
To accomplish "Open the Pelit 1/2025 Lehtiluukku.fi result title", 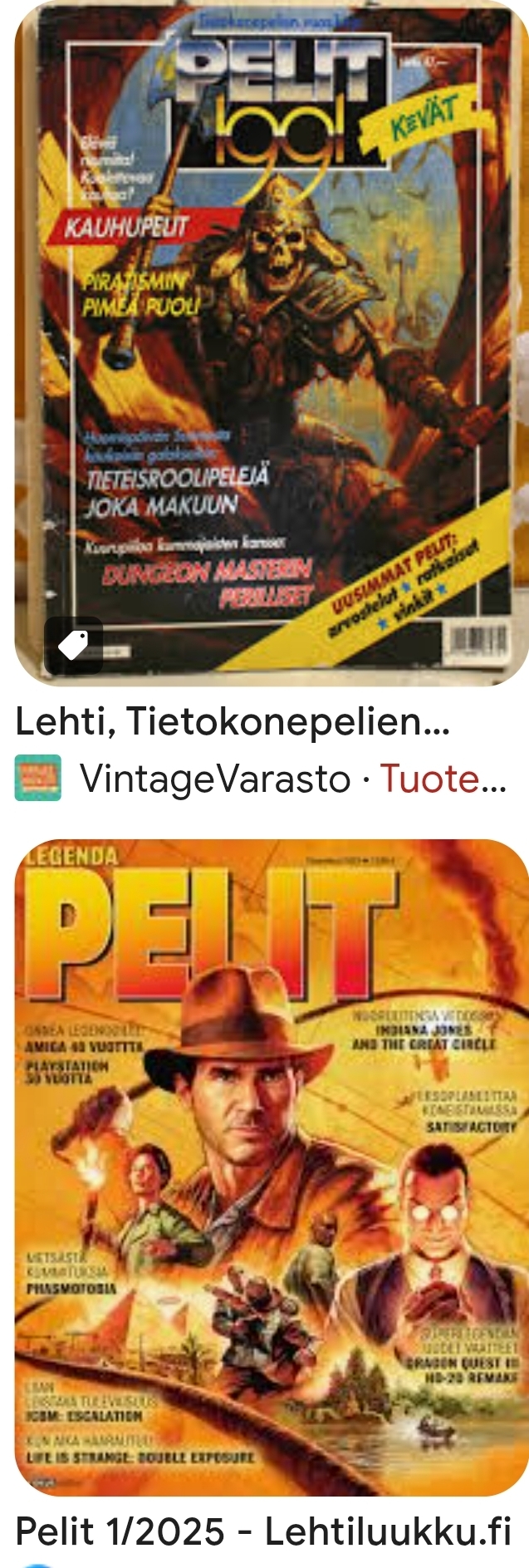I will point(262,1530).
